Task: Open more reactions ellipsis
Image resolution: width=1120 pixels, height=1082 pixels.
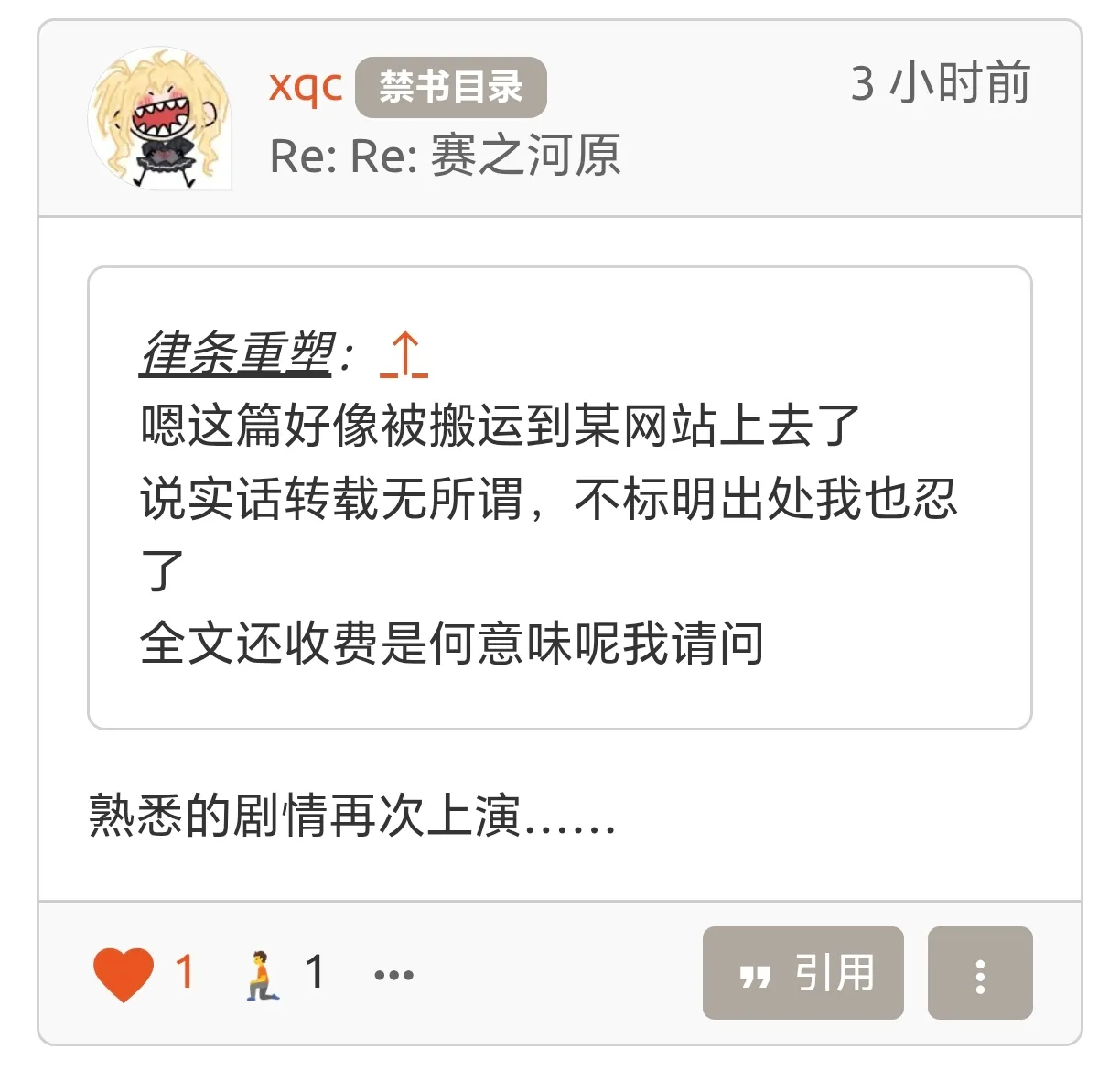Action: pos(393,975)
